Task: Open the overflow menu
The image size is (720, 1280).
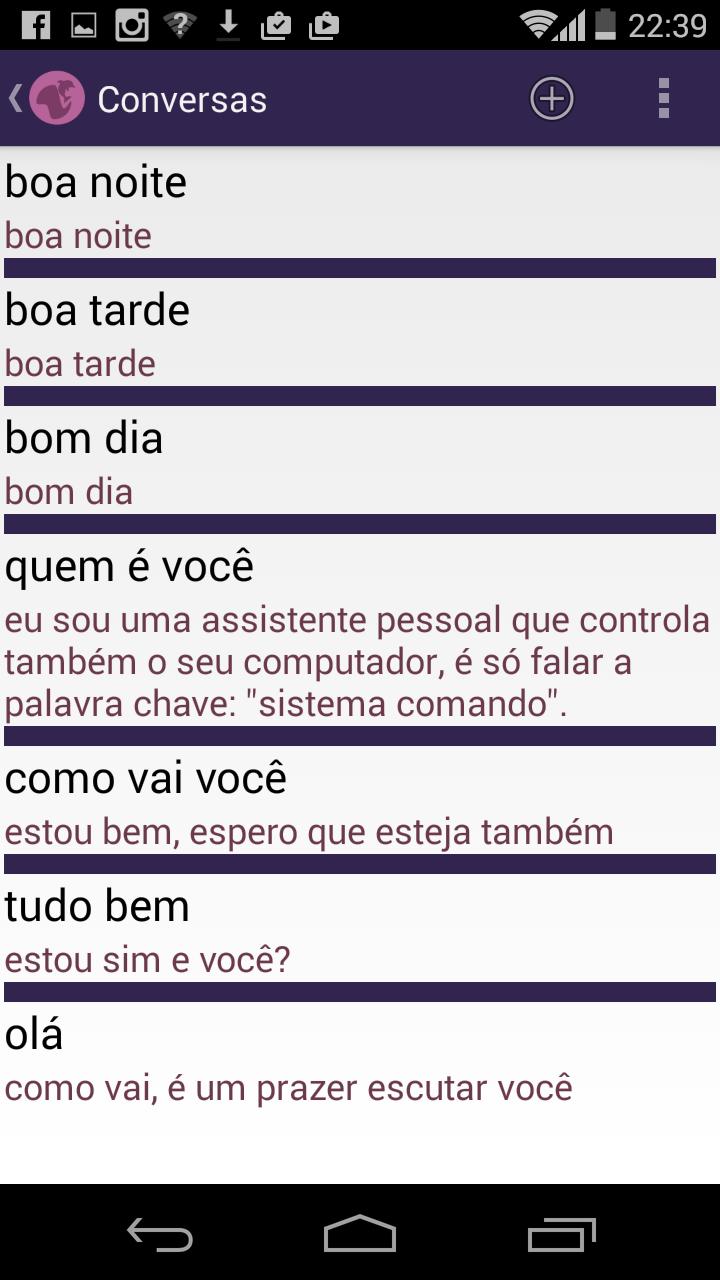Action: click(x=663, y=99)
